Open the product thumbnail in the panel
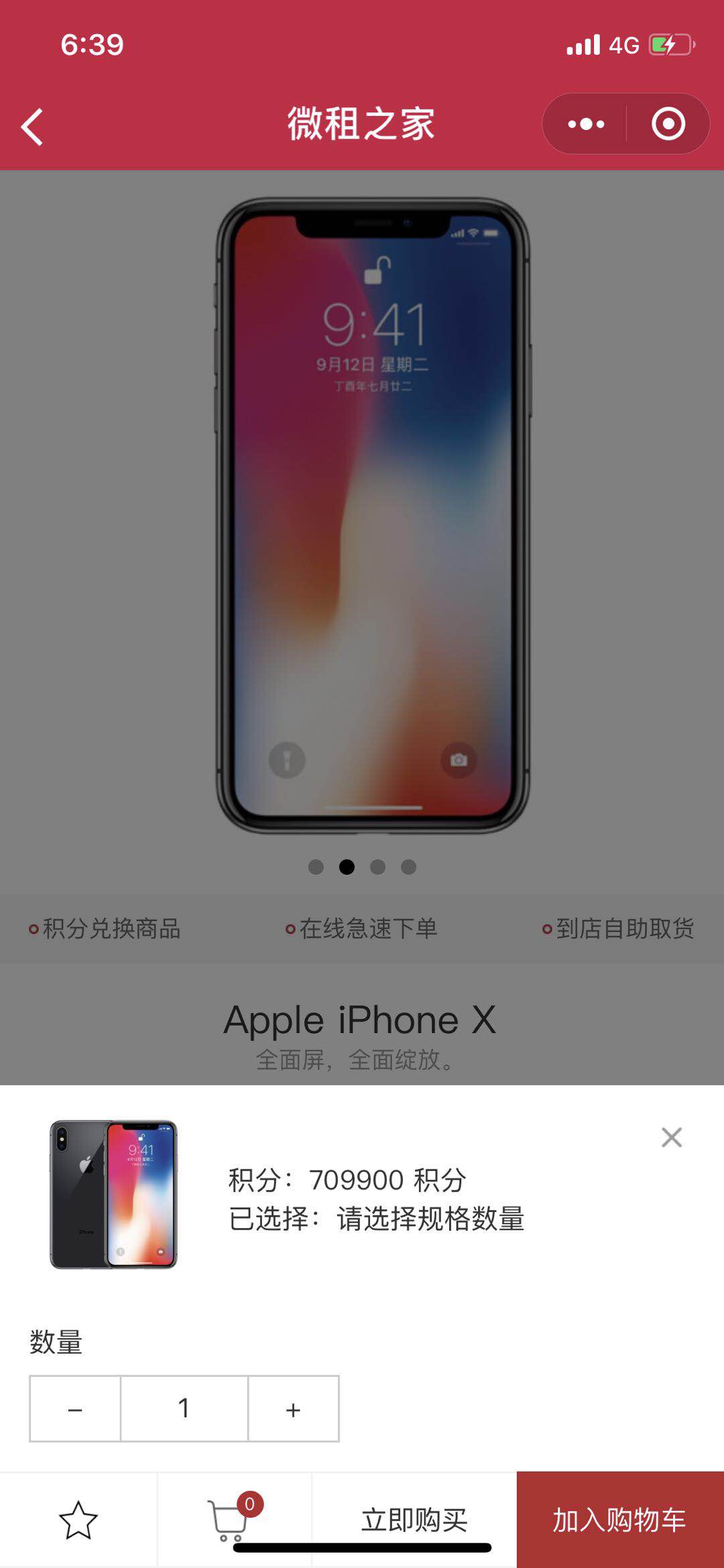 coord(114,1194)
